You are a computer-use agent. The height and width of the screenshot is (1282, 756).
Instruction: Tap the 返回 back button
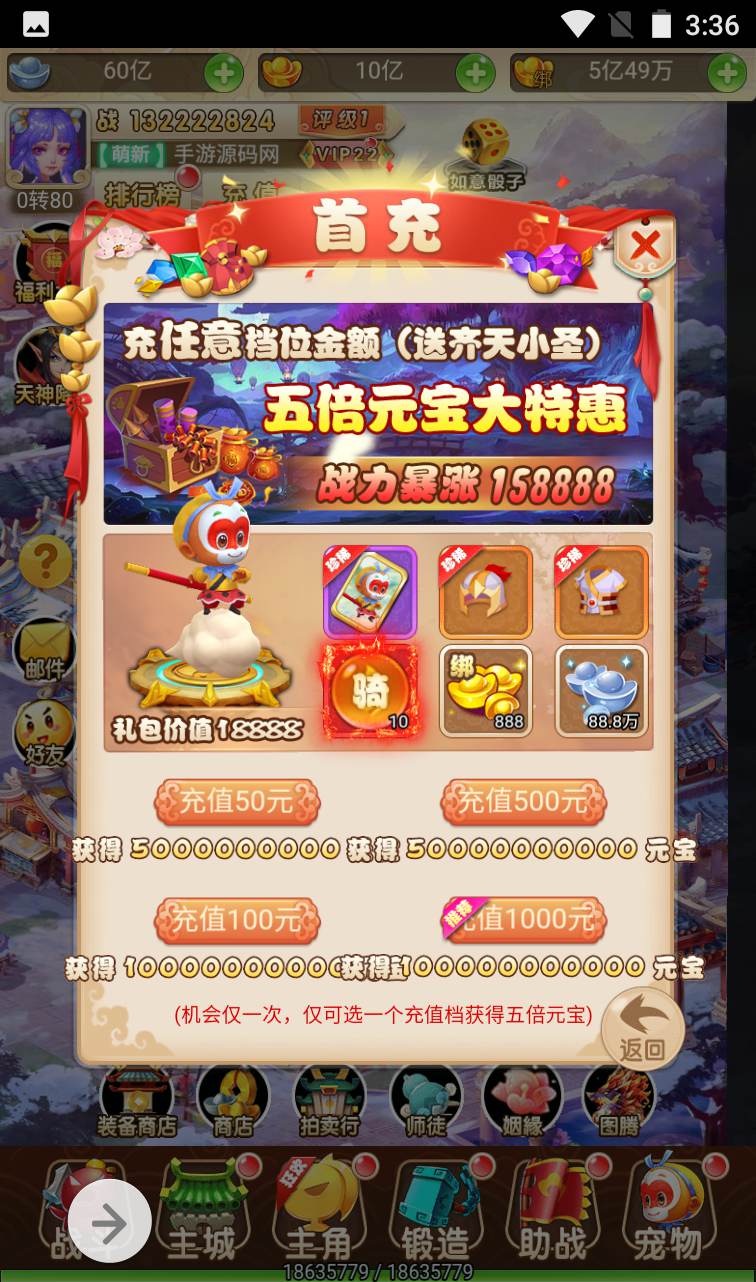click(x=643, y=1027)
